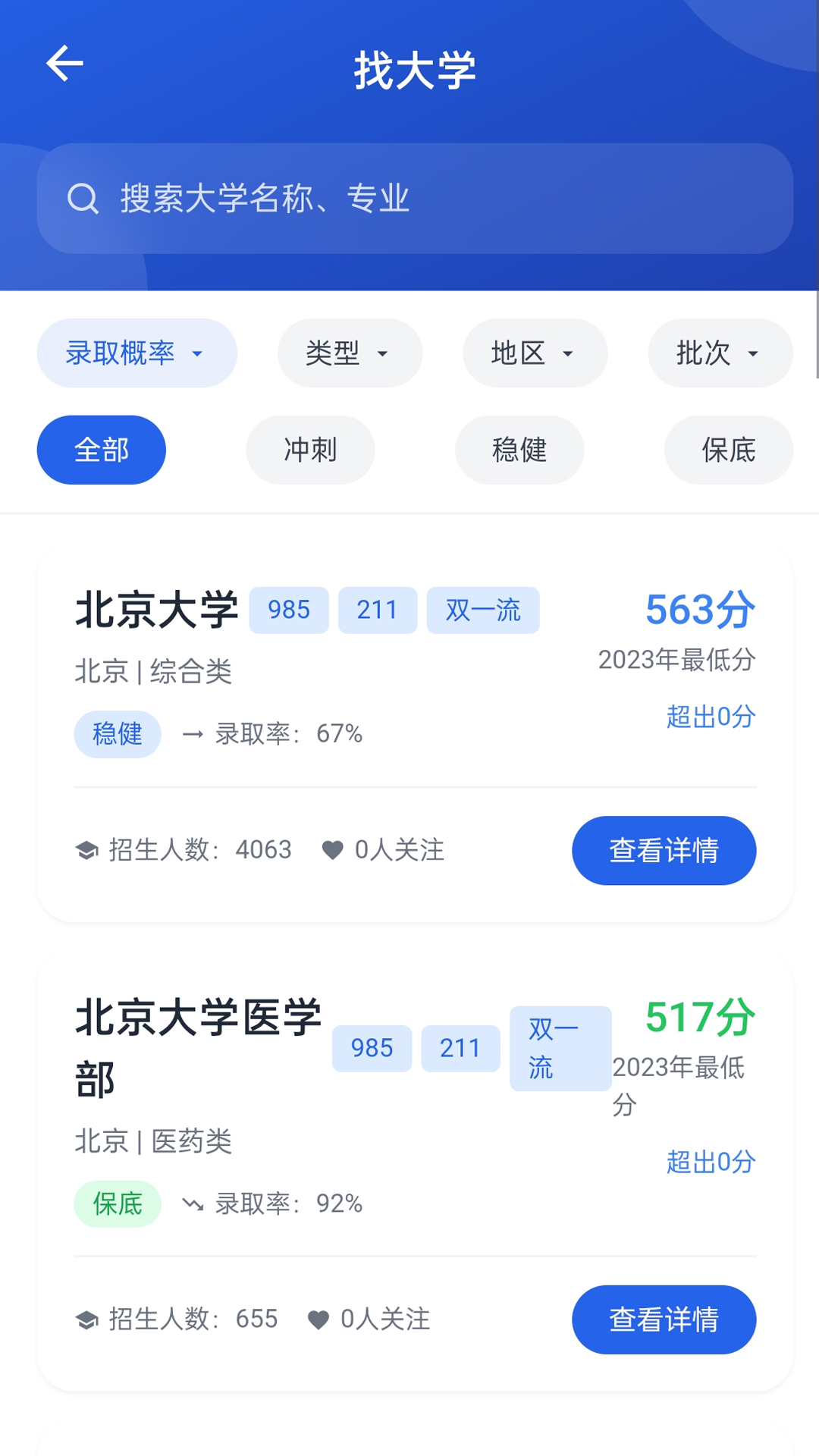Tap the heart icon for 北京大学医学部

(318, 1319)
